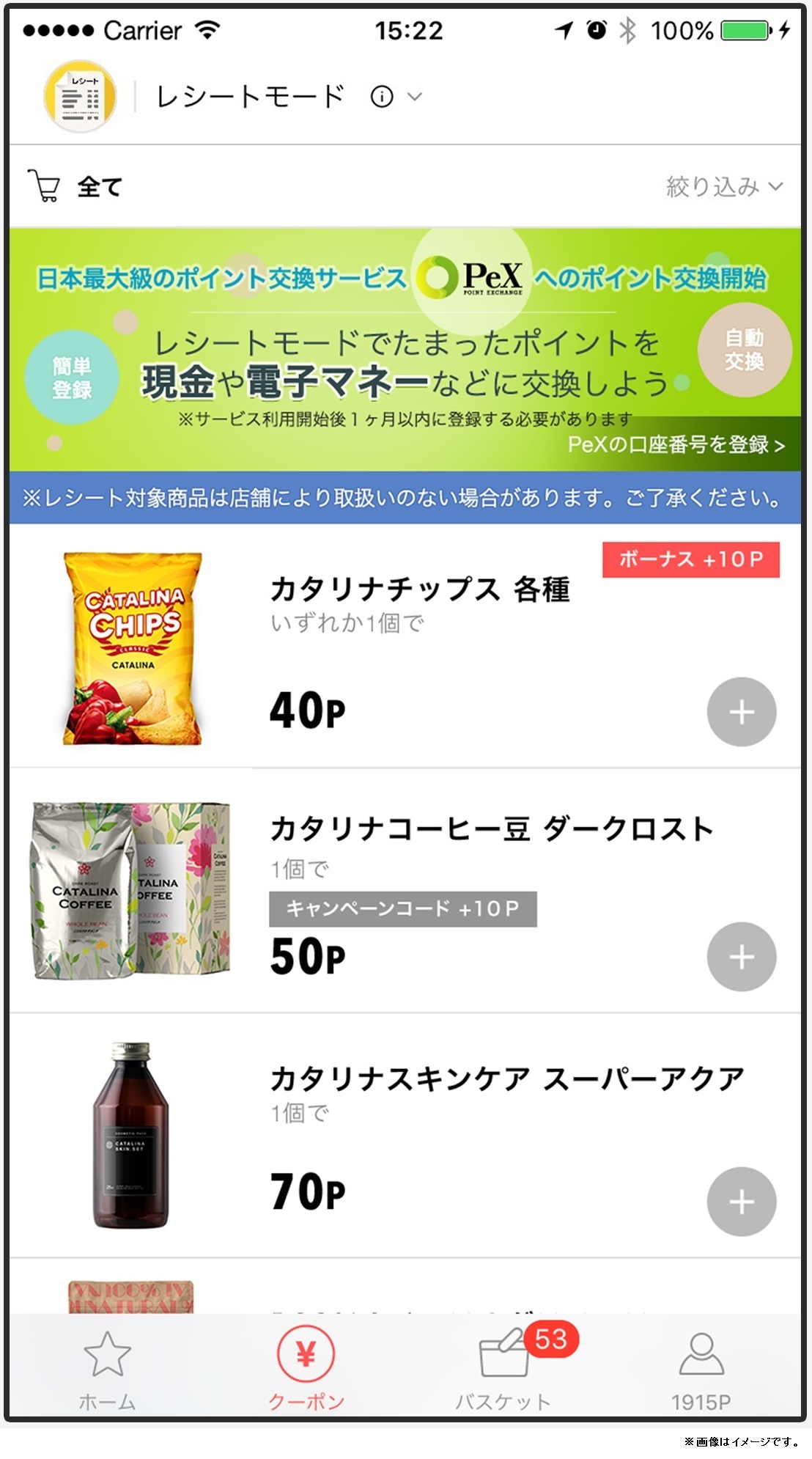Add カタリナスキンケア スーパーアクア with plus button

coord(742,1202)
